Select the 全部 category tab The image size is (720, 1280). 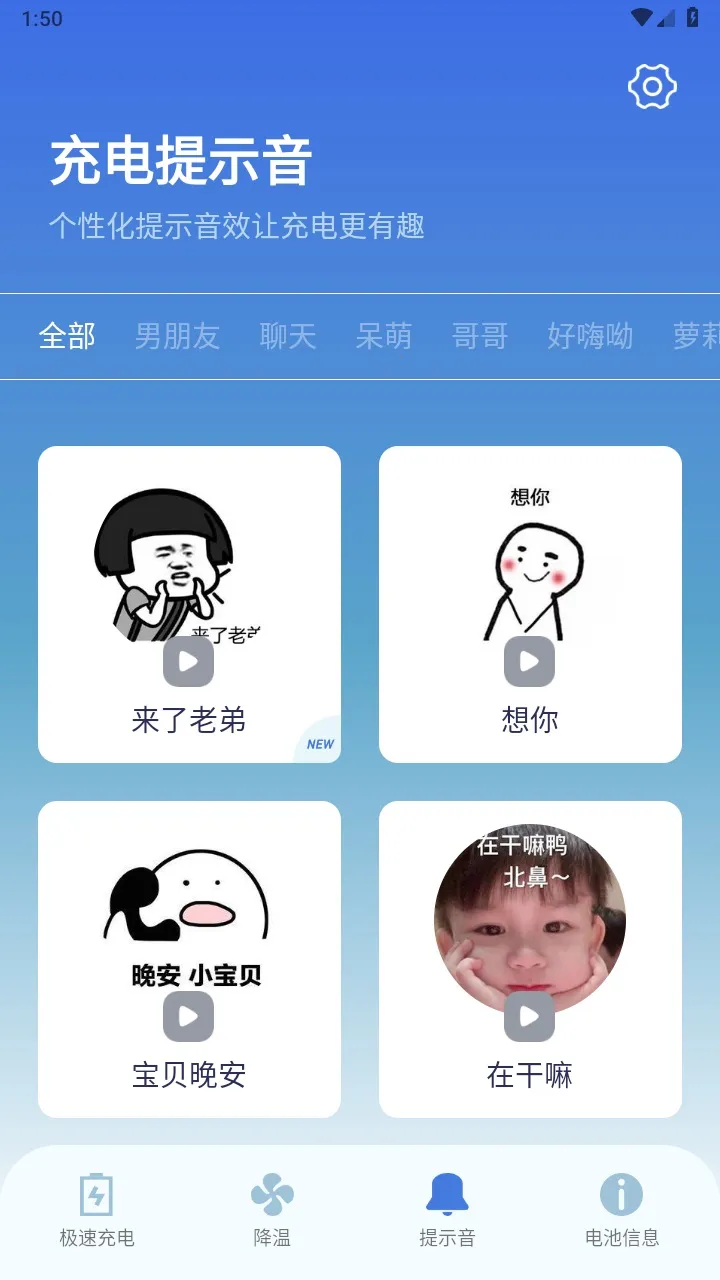coord(67,336)
